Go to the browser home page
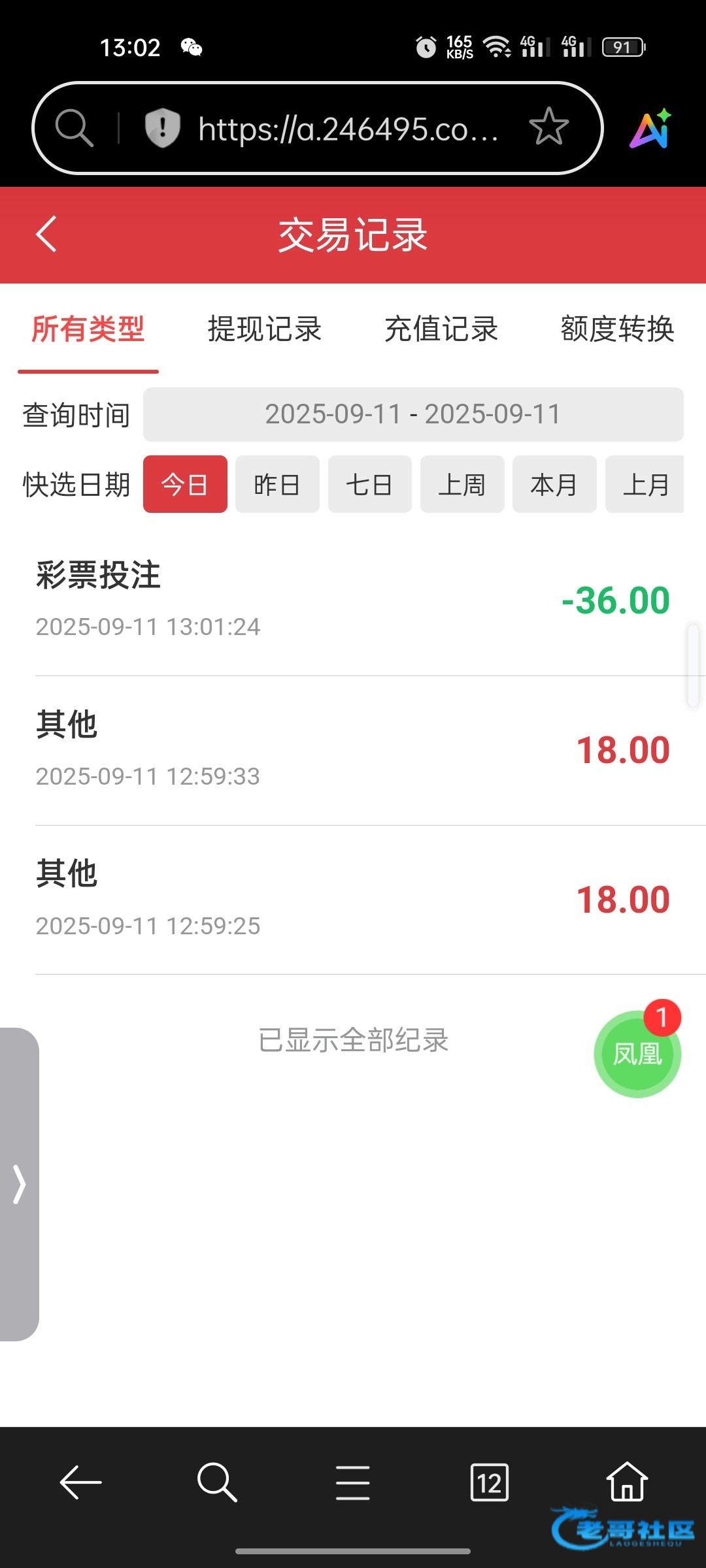706x1568 pixels. 626,1482
